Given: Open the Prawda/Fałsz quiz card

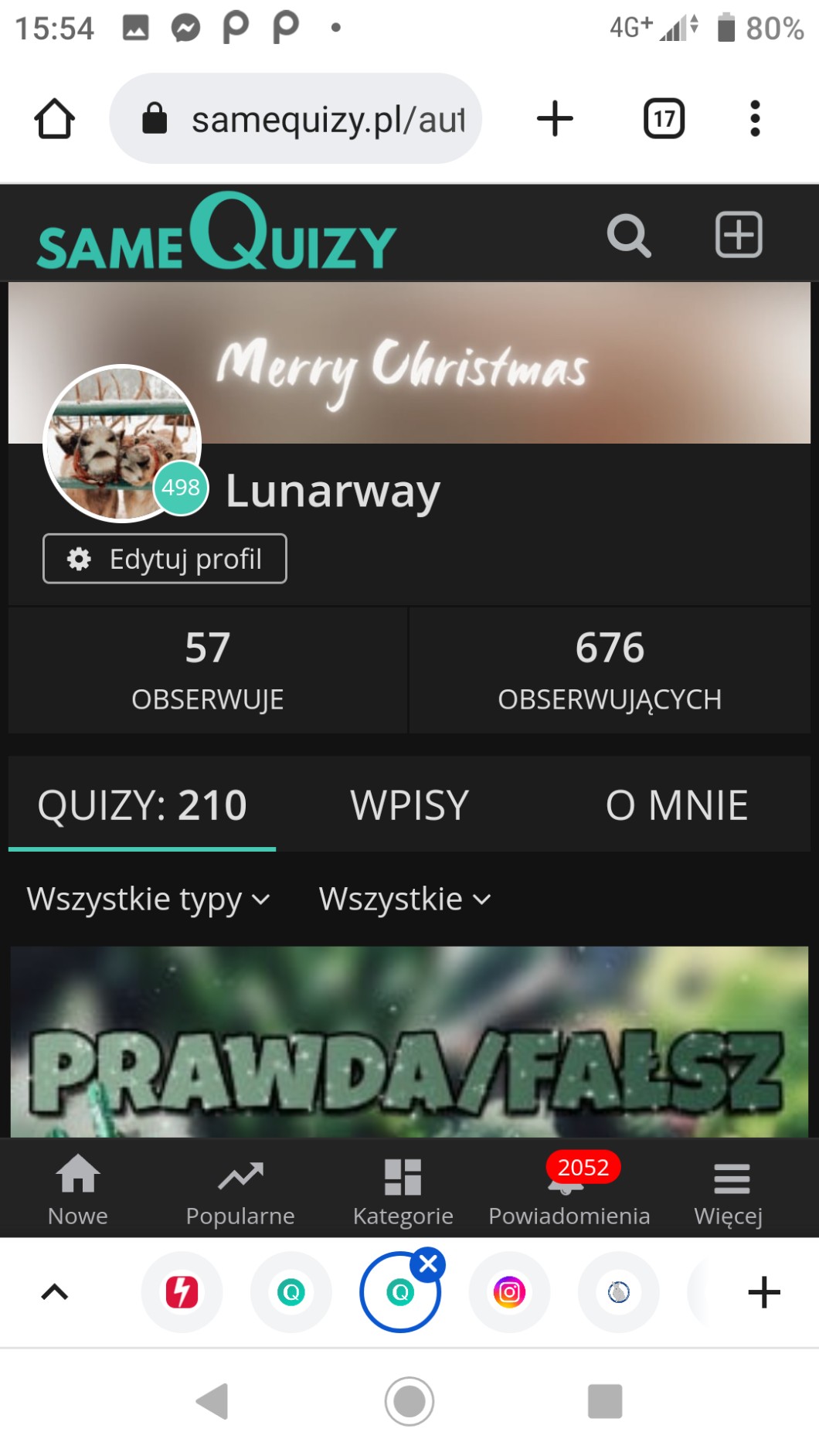Looking at the screenshot, I should (409, 1042).
